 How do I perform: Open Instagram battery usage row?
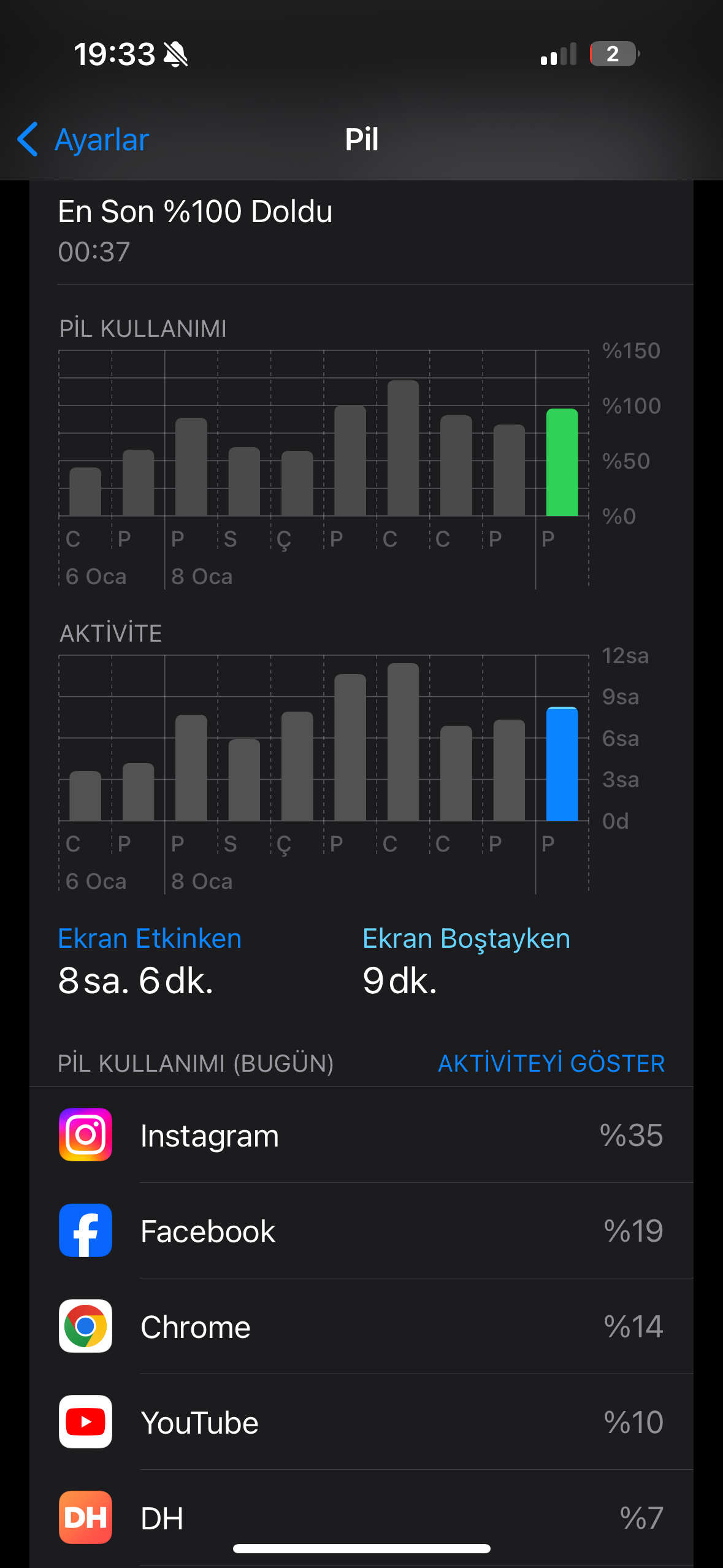point(361,1135)
